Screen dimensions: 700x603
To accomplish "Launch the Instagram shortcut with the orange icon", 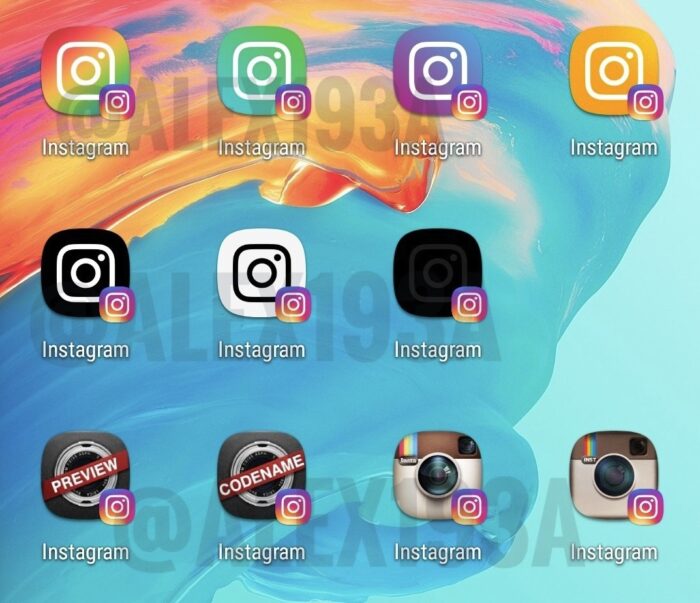I will 613,72.
